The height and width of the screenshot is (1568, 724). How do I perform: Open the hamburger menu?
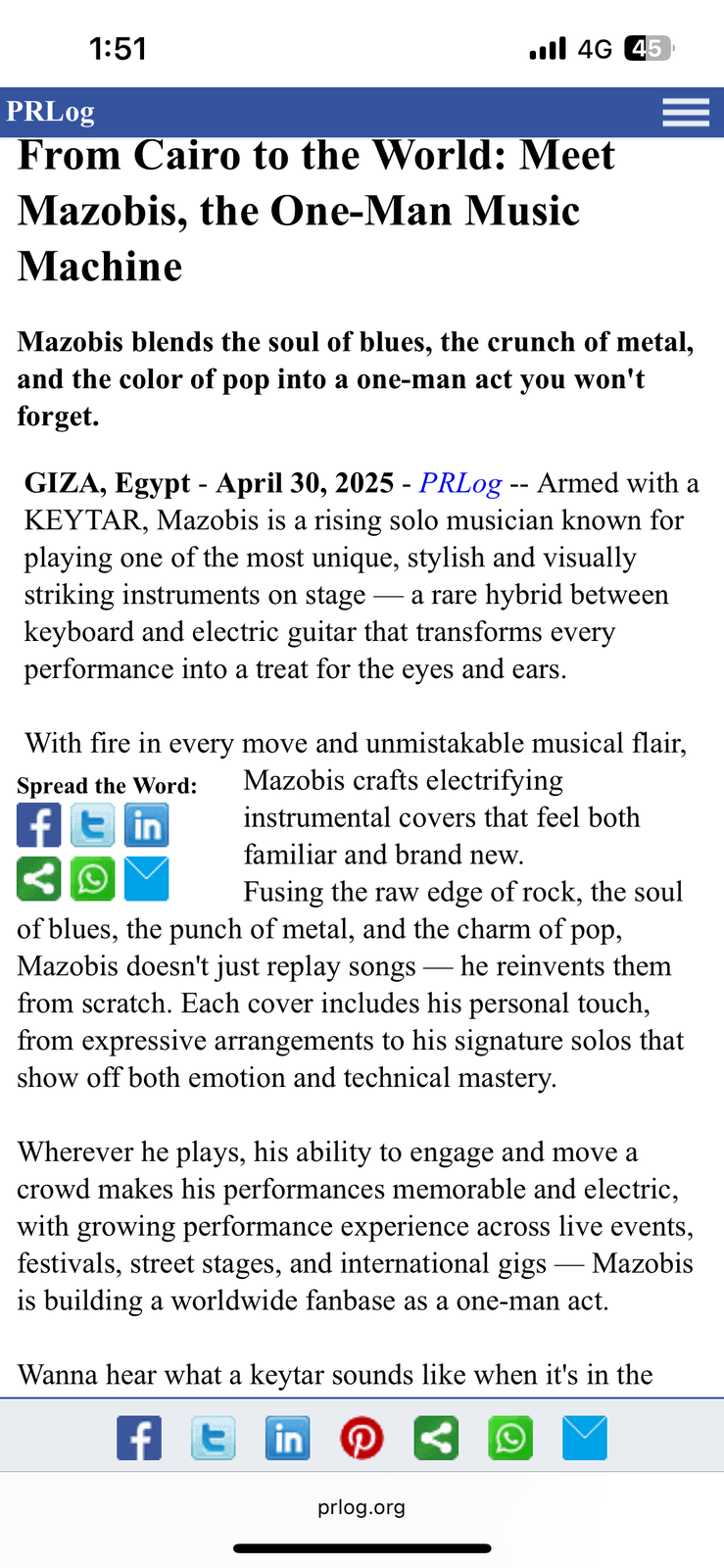(x=685, y=112)
